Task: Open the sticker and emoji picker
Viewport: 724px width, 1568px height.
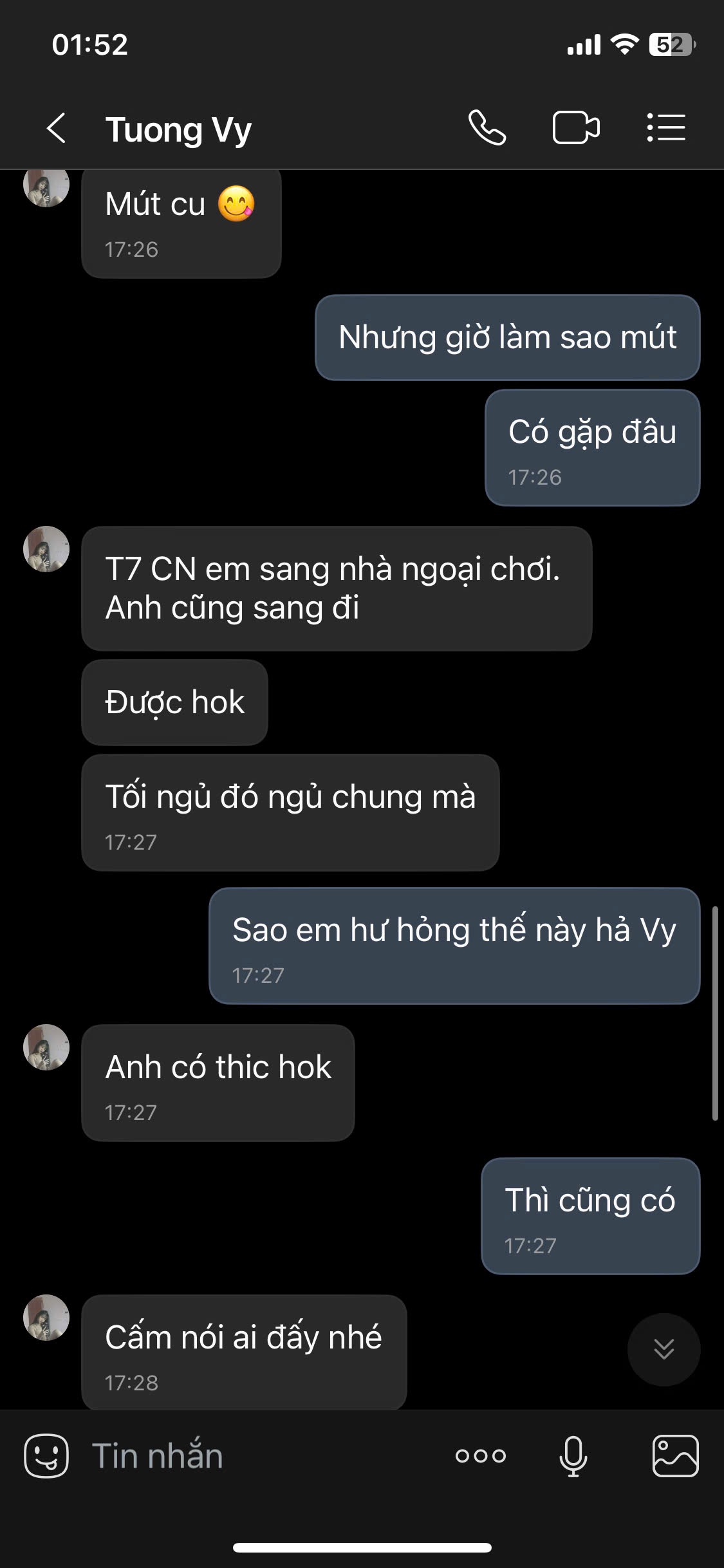Action: pos(46,1455)
